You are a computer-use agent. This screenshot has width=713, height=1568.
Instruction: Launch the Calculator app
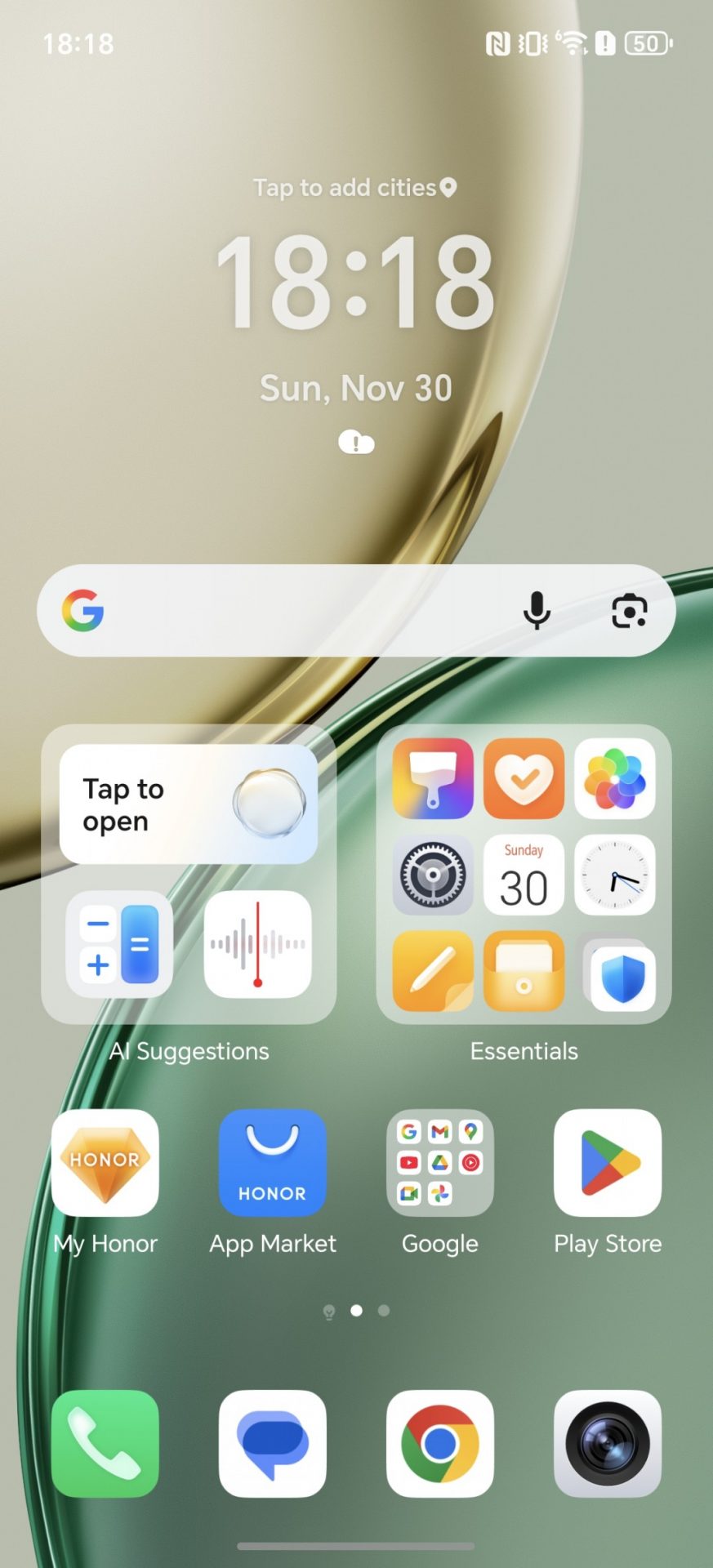[x=119, y=944]
